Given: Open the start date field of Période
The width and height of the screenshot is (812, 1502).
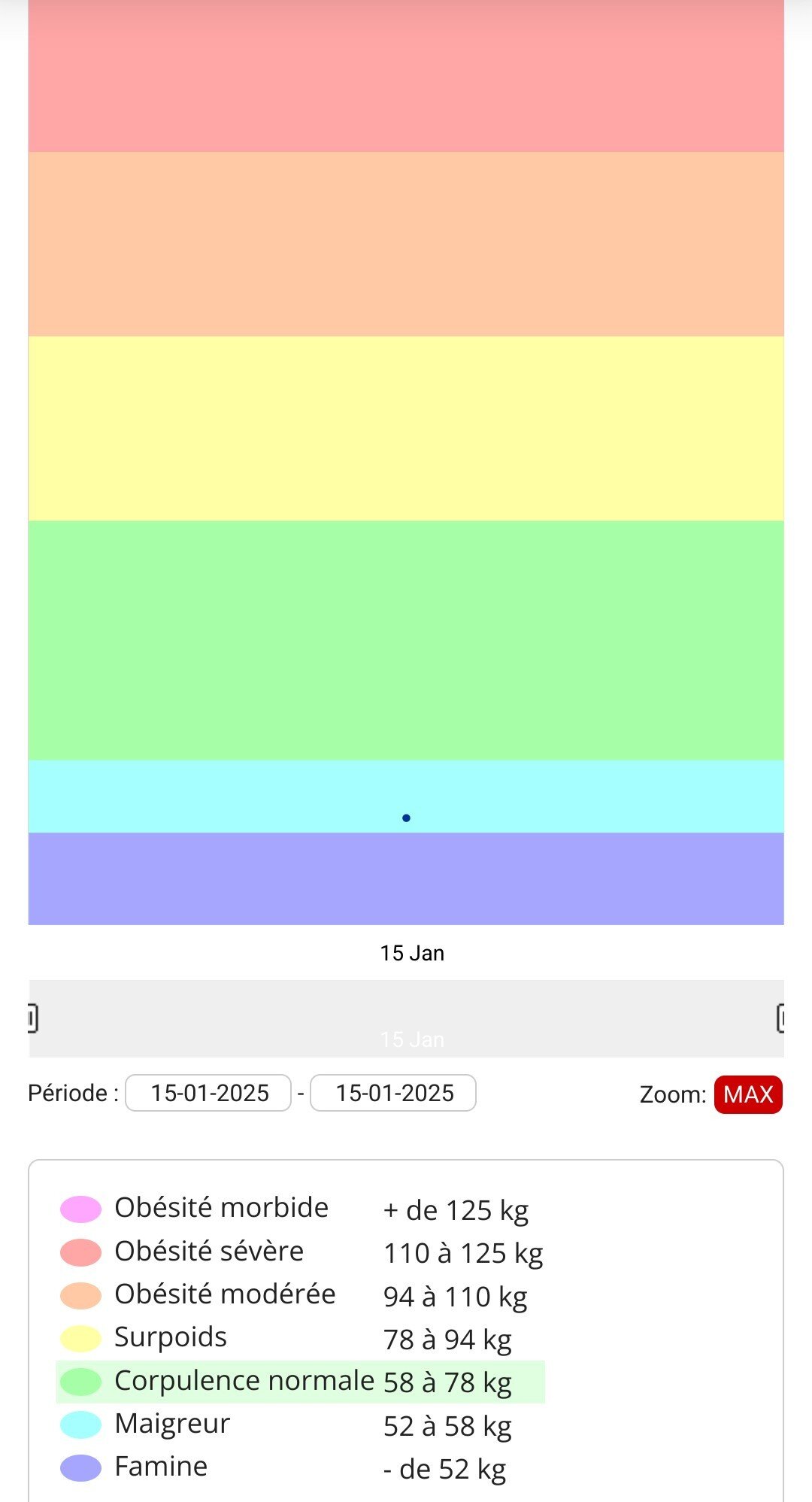Looking at the screenshot, I should [x=208, y=1093].
